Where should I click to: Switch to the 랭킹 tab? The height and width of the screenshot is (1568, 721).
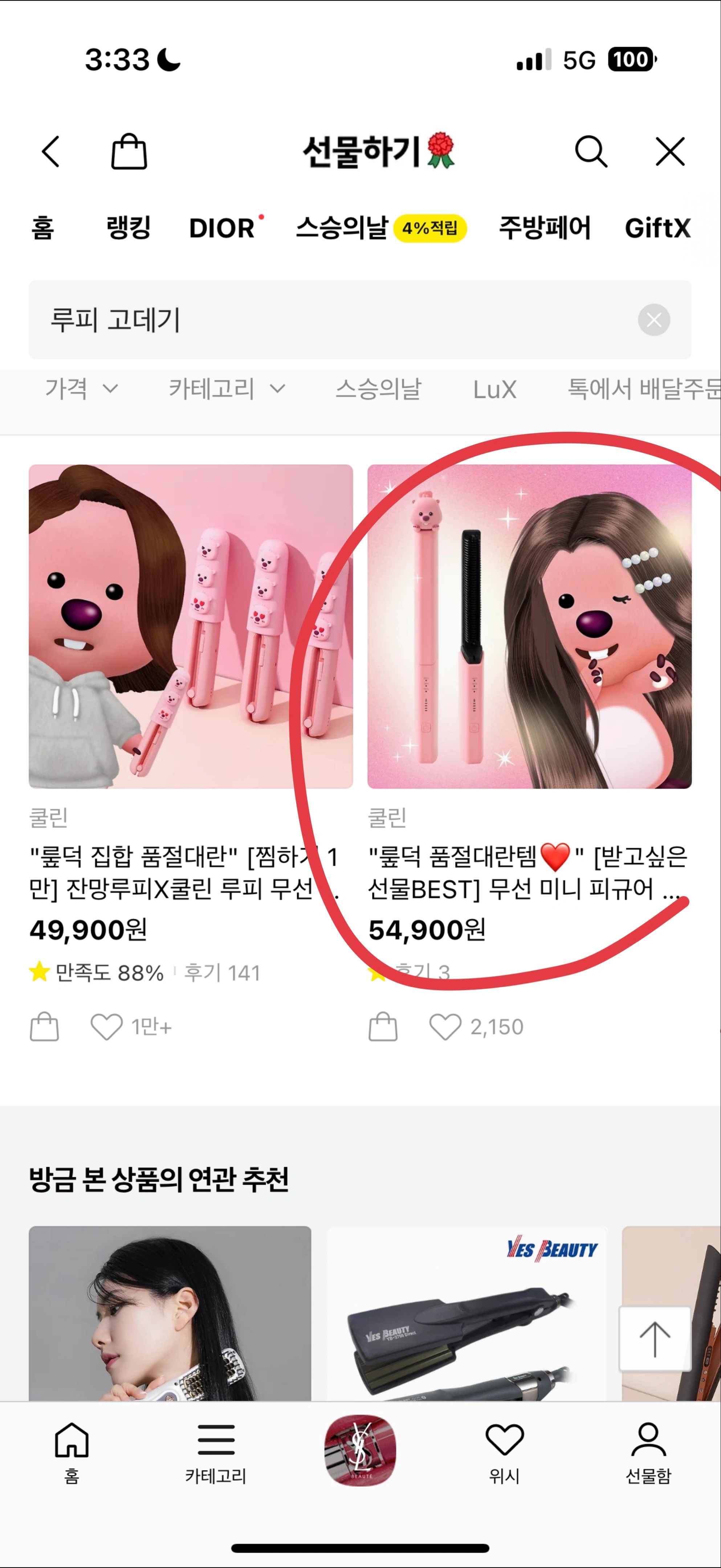click(128, 228)
